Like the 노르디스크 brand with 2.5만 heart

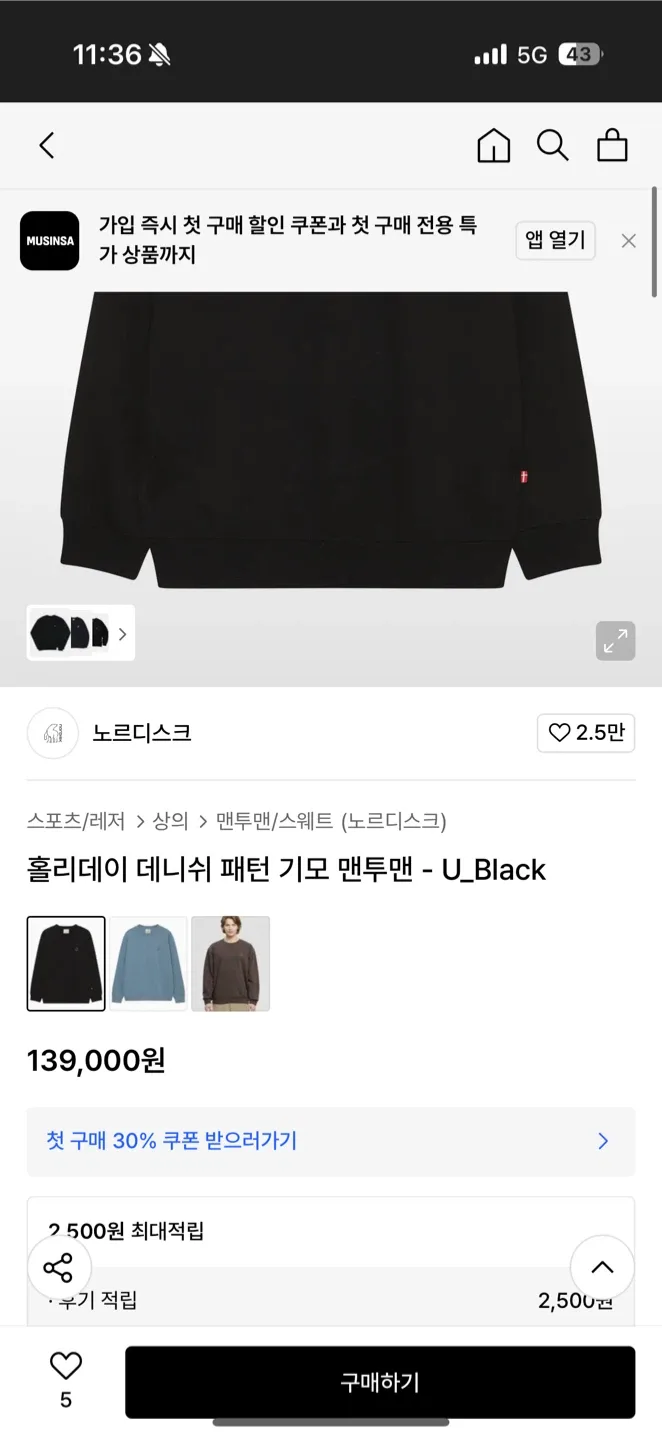point(585,733)
